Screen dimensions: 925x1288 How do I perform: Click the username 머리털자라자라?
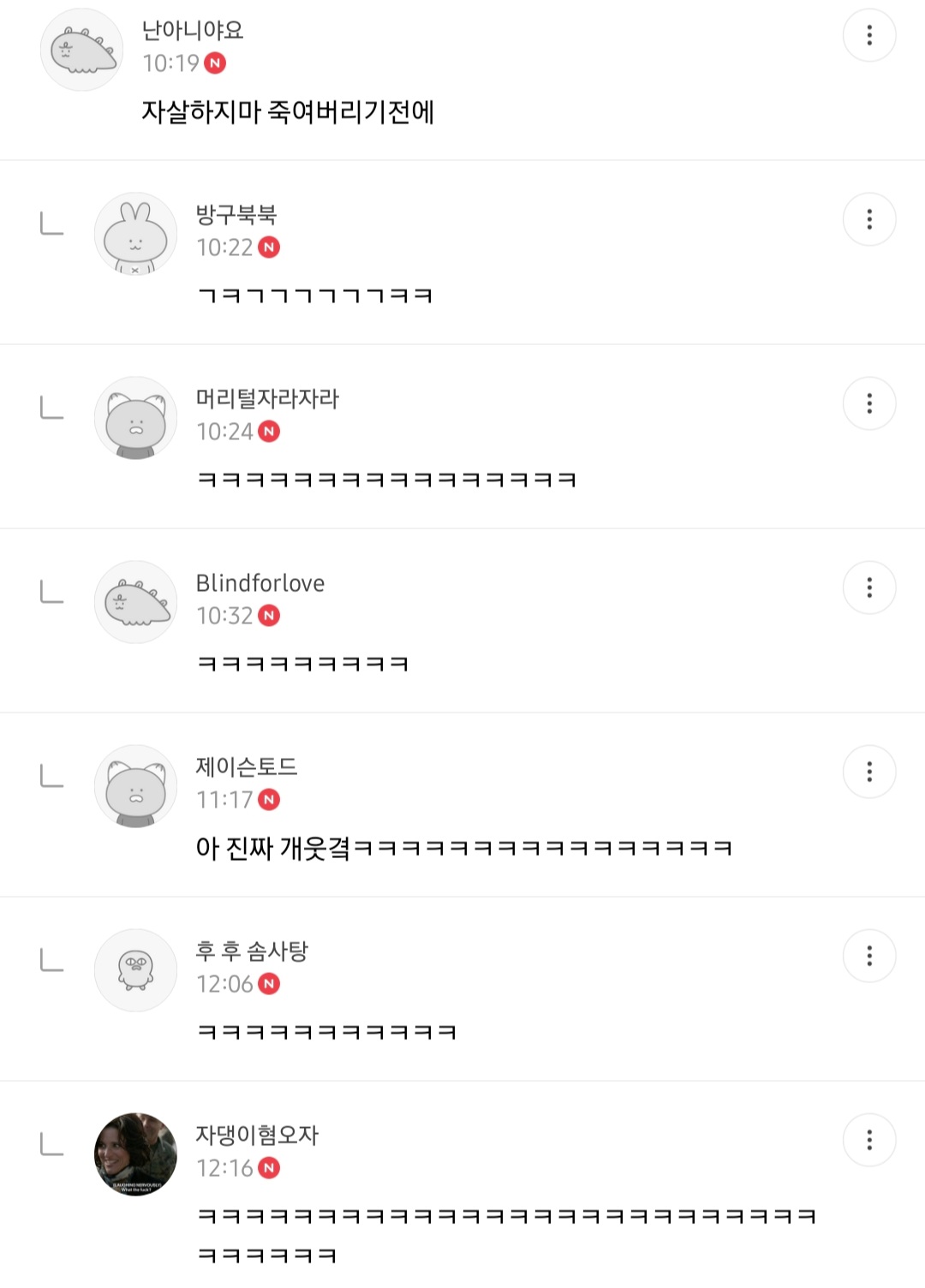tap(268, 399)
